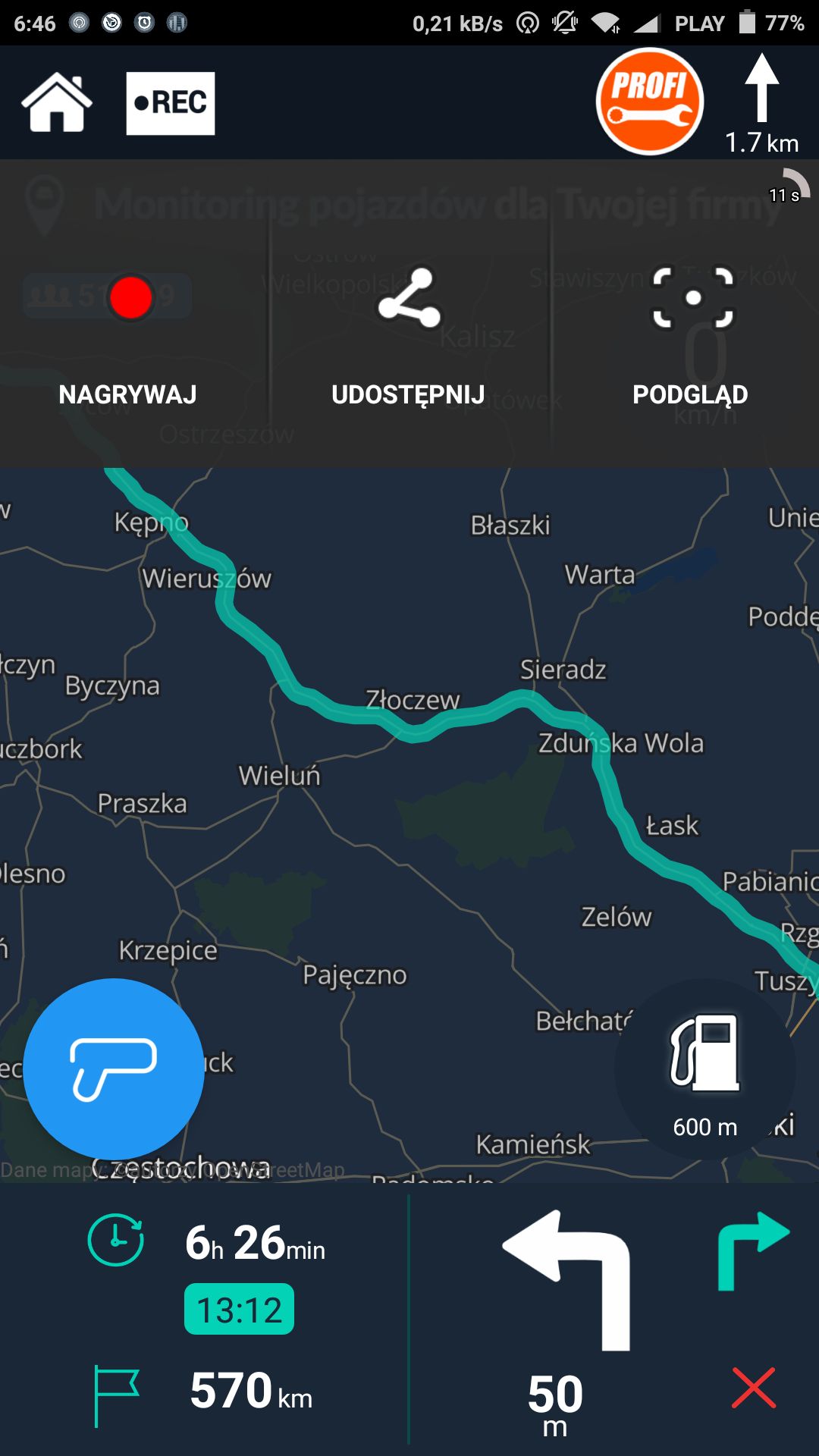Start recording with NAGRYWAJ

129,334
